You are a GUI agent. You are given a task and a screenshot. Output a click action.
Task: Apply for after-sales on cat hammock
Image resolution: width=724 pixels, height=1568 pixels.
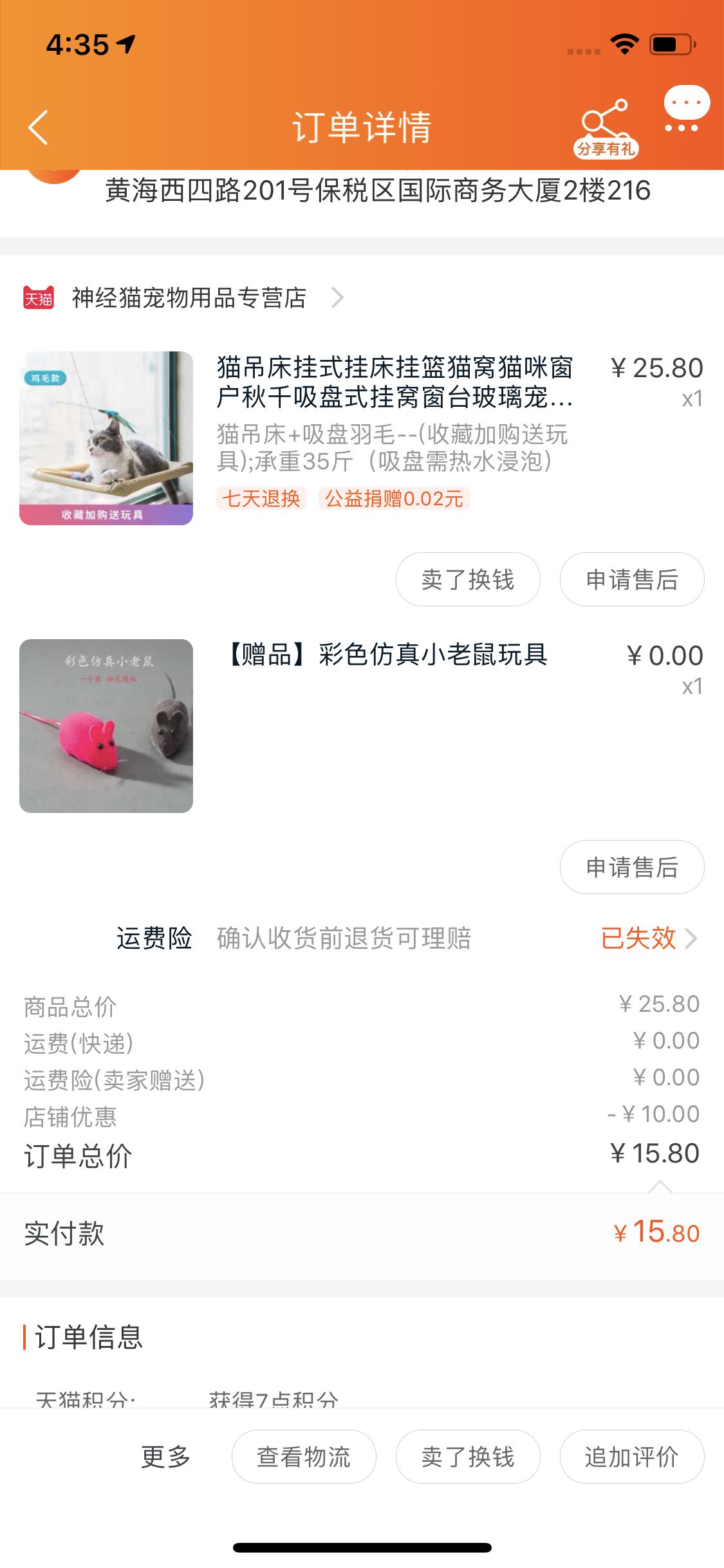(631, 579)
